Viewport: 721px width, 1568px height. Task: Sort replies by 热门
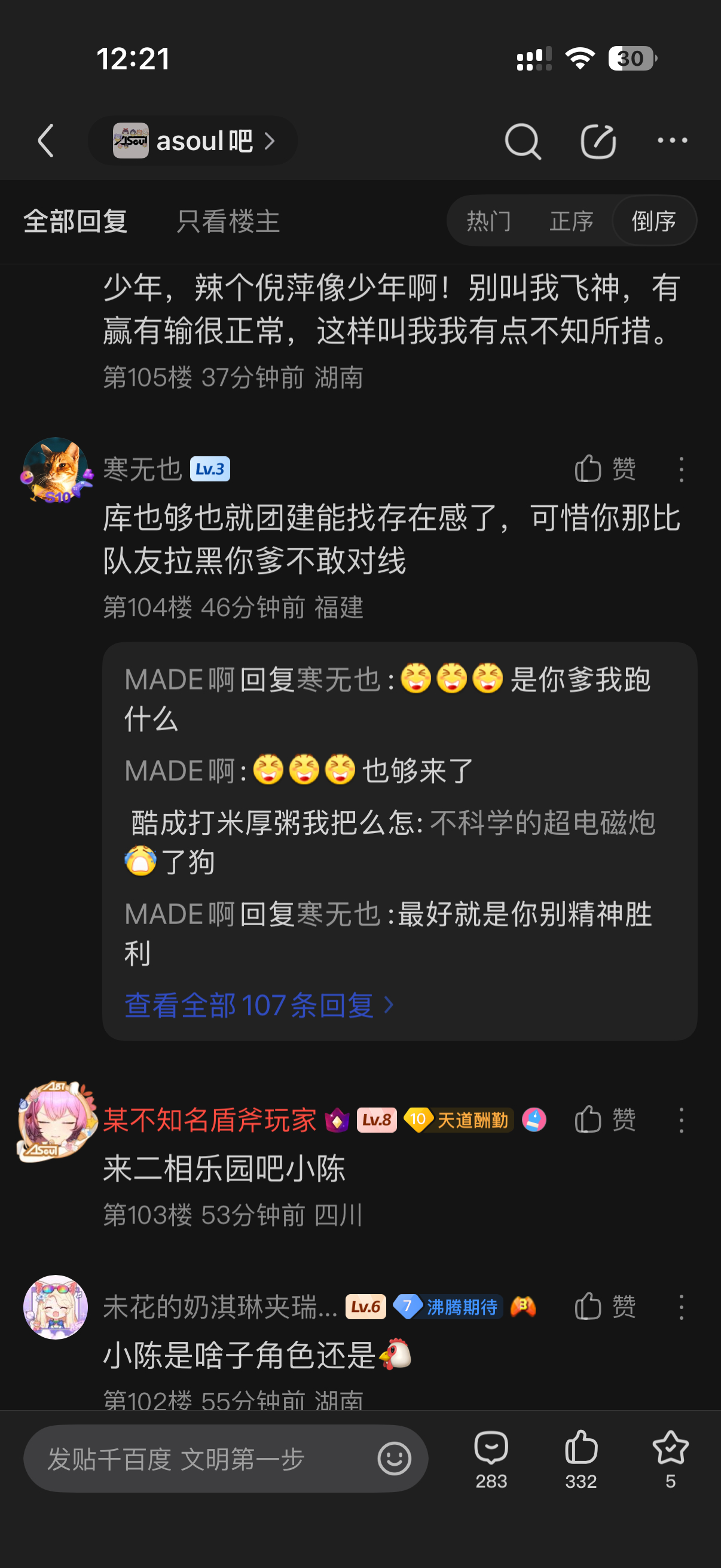click(488, 221)
